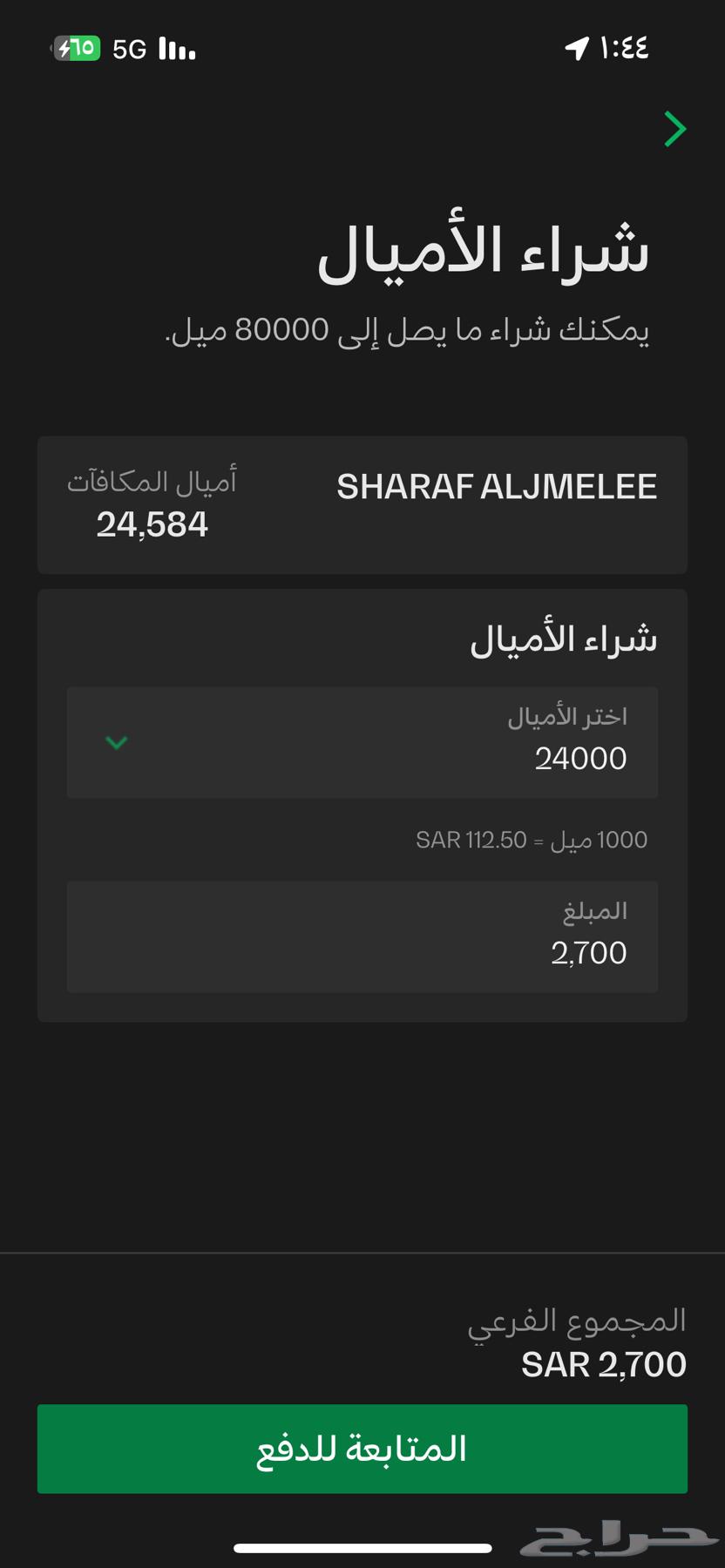This screenshot has height=1568, width=725.
Task: Tap the cellular signal bars icon
Action: click(x=177, y=50)
